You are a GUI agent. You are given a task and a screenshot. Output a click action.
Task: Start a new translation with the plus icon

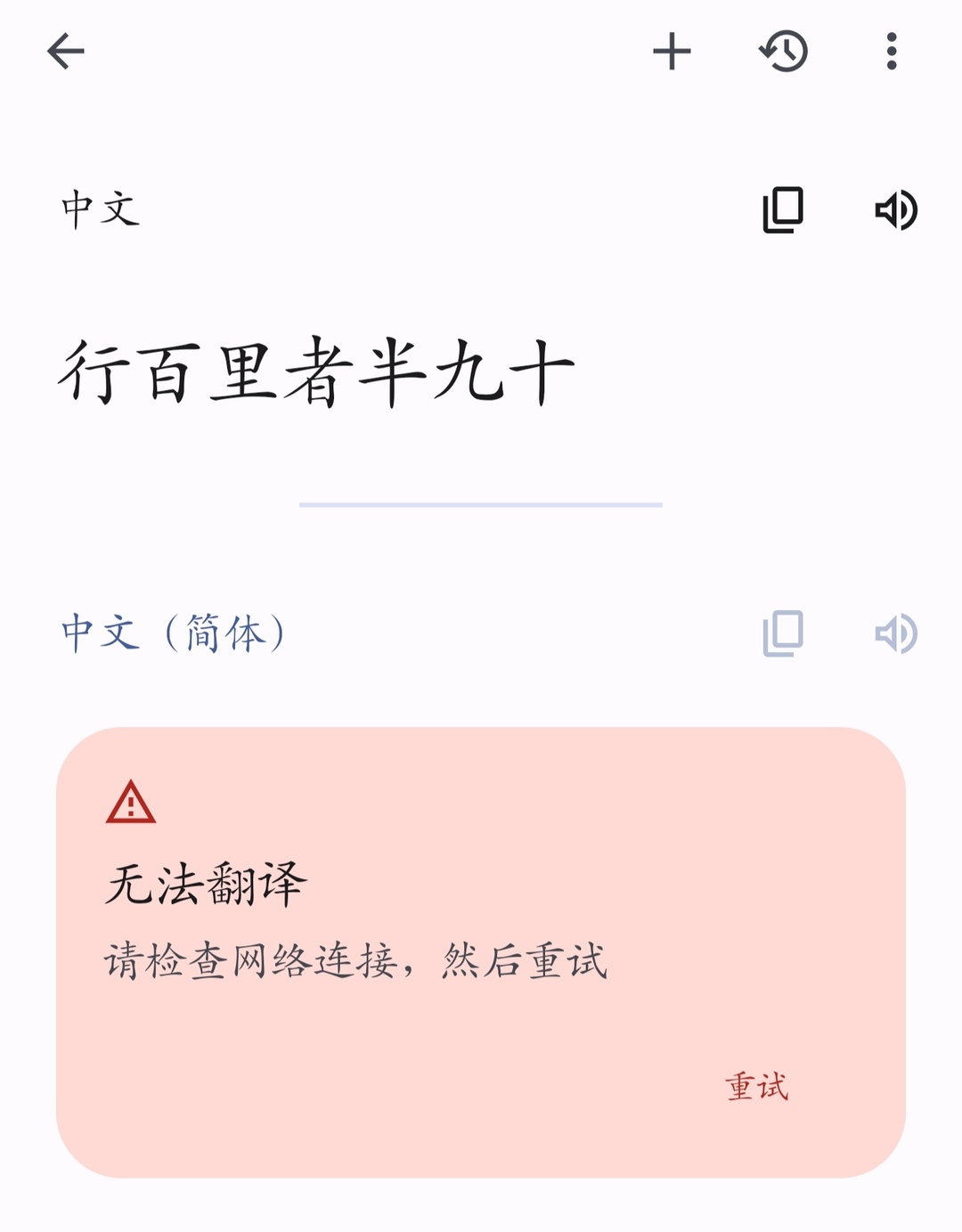[x=673, y=51]
